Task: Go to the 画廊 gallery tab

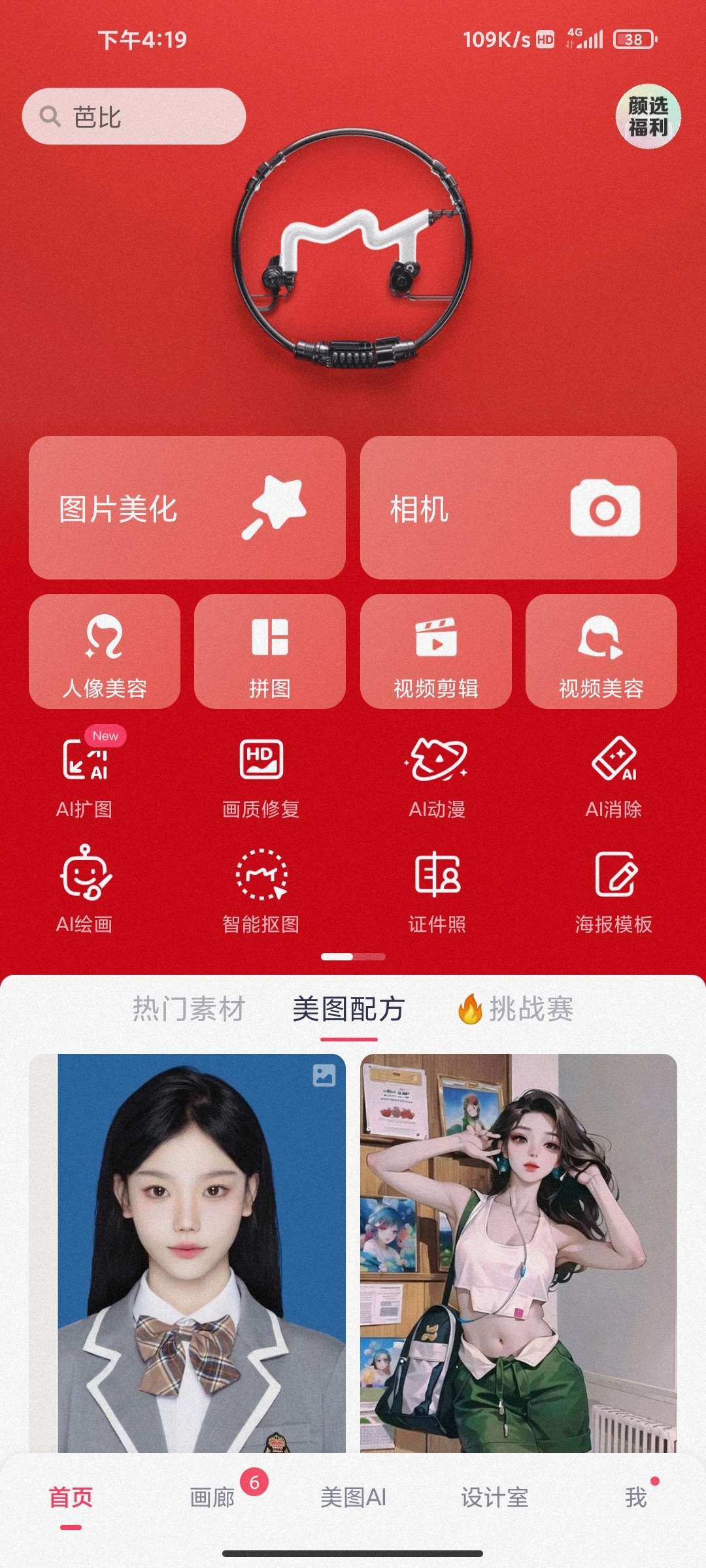Action: pyautogui.click(x=212, y=1497)
